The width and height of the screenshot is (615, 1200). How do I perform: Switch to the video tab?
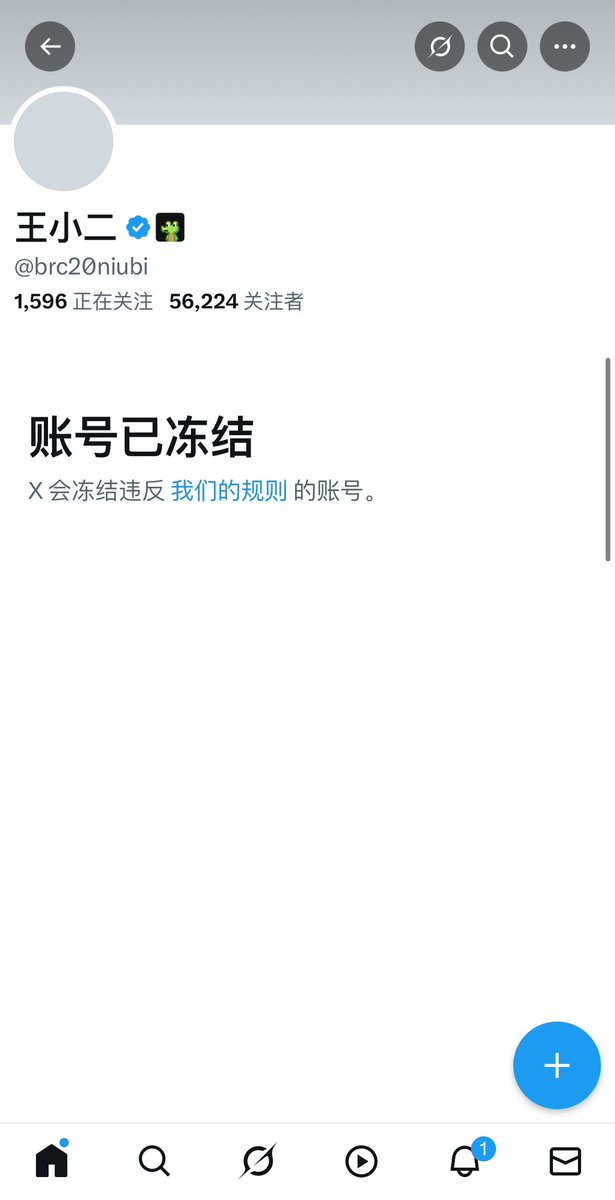click(x=361, y=1160)
